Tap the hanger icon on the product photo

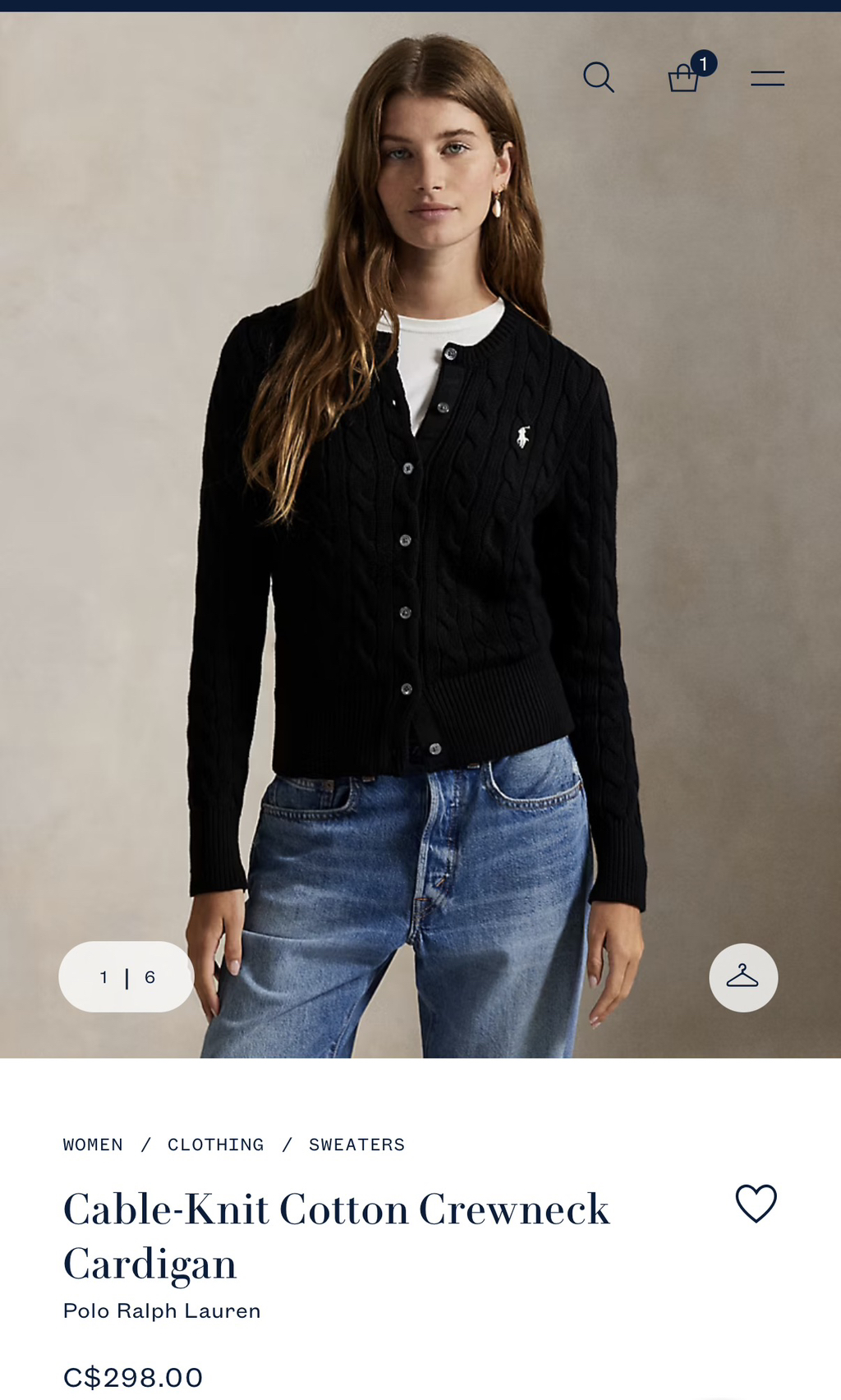[x=742, y=977]
